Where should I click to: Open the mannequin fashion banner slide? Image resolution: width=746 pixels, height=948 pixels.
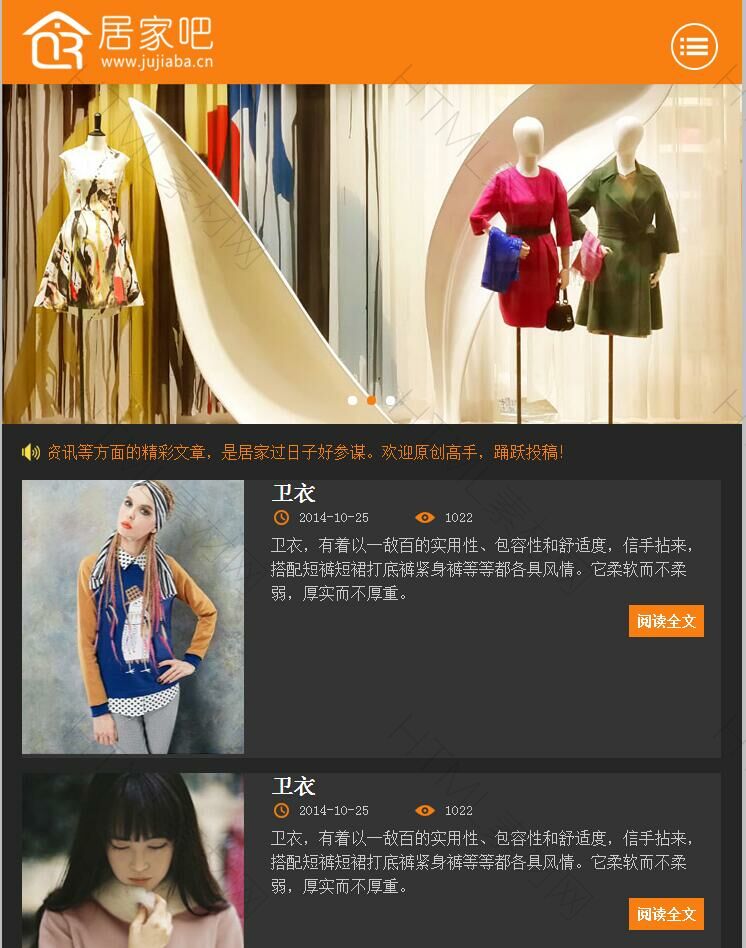[x=373, y=250]
